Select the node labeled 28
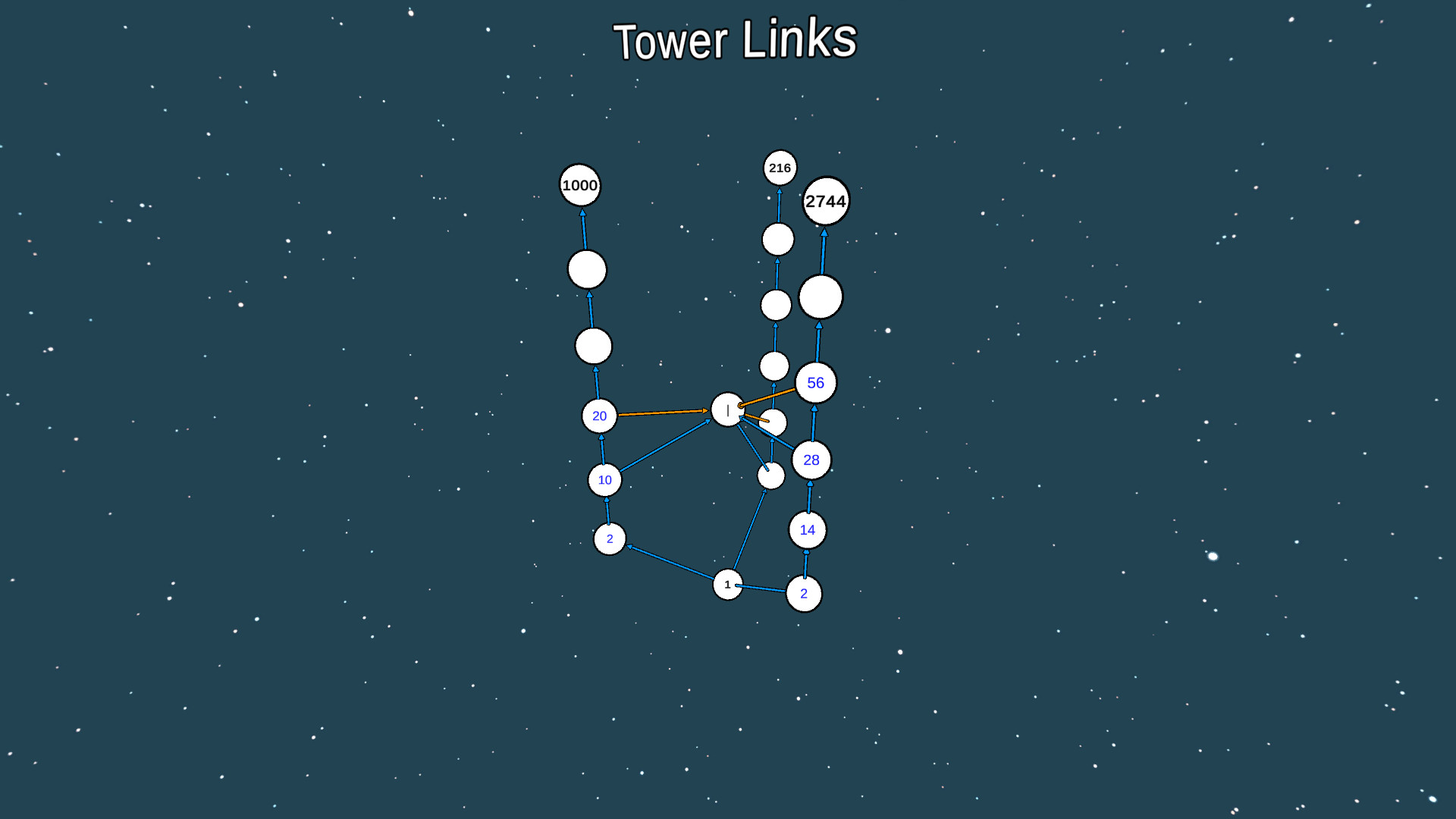Screen dimensions: 1456x819 point(811,460)
